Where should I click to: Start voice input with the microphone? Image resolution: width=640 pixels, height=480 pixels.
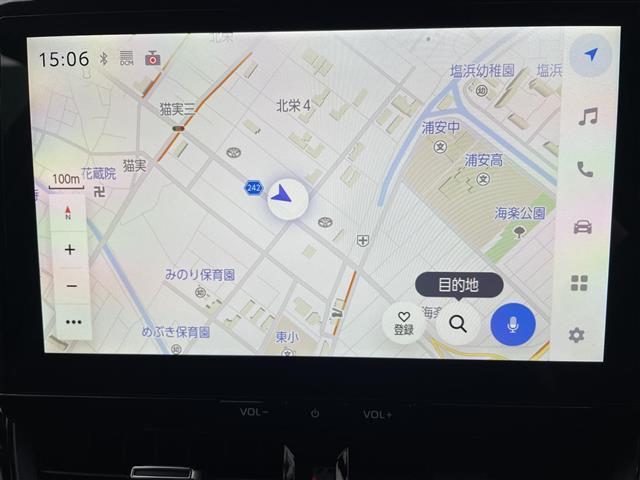[513, 325]
